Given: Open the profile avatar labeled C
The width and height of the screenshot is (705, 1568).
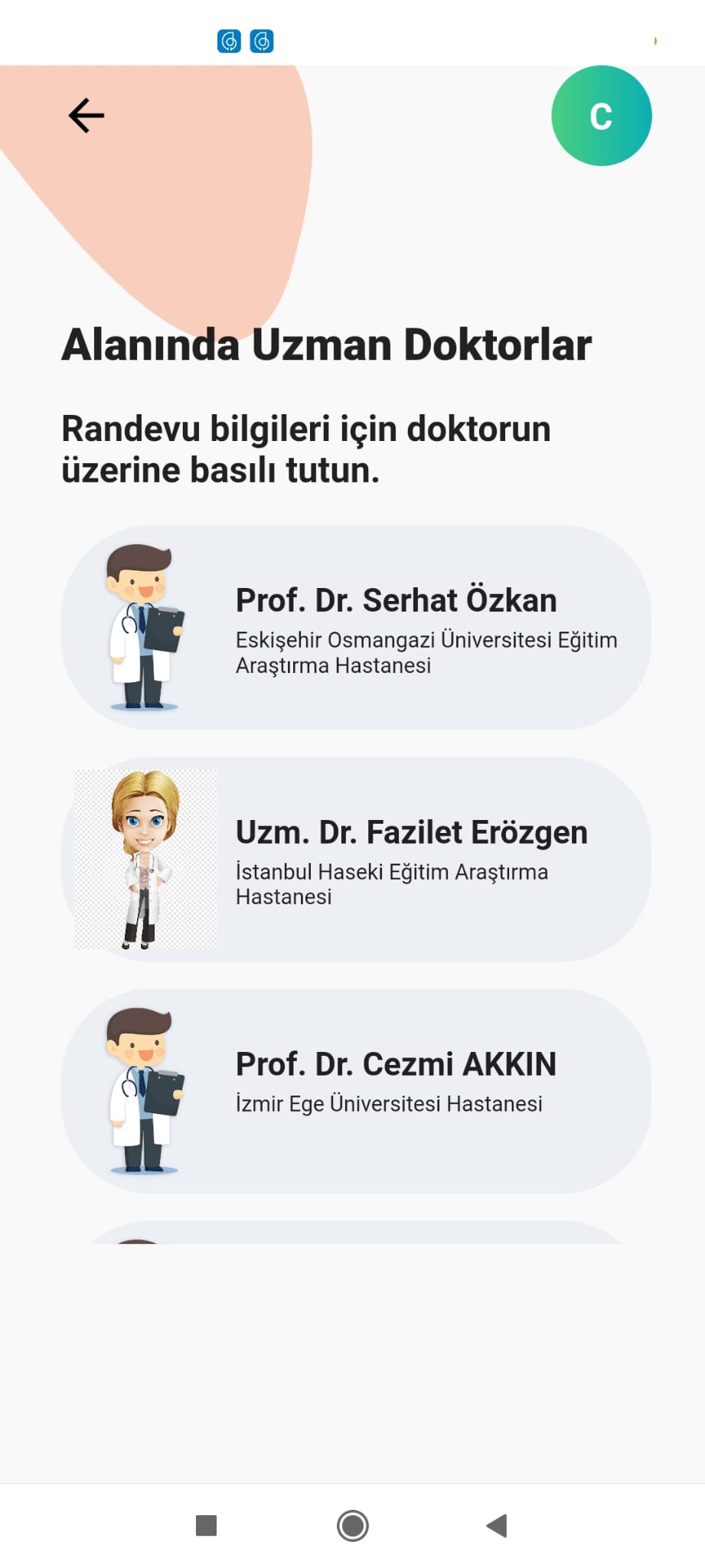Looking at the screenshot, I should click(x=602, y=114).
